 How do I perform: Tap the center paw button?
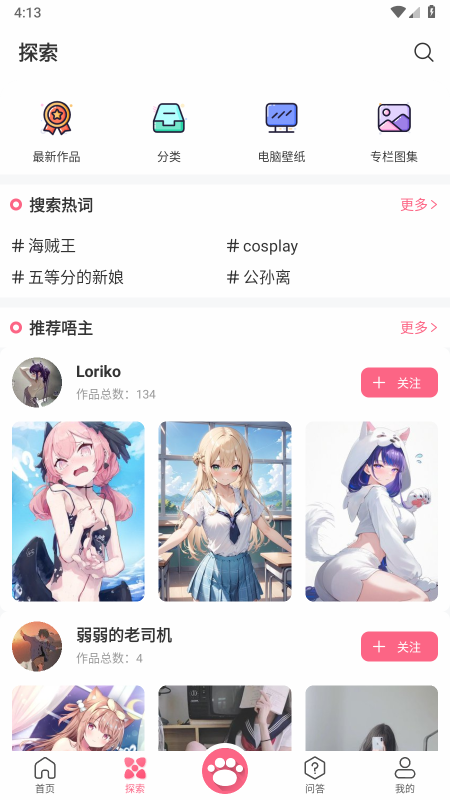(x=225, y=771)
